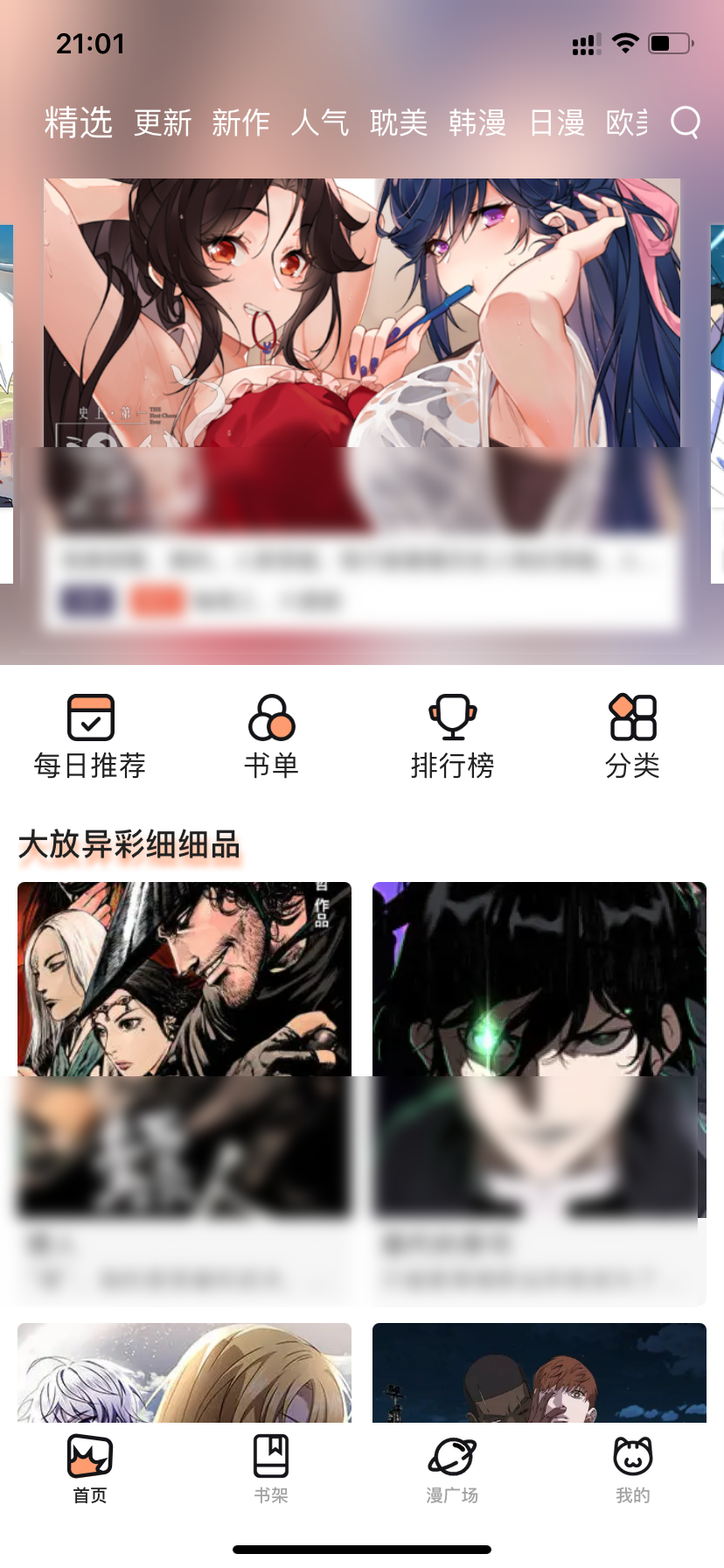Screen dimensions: 724x1568
Task: View the 排行榜 rankings
Action: click(x=452, y=737)
